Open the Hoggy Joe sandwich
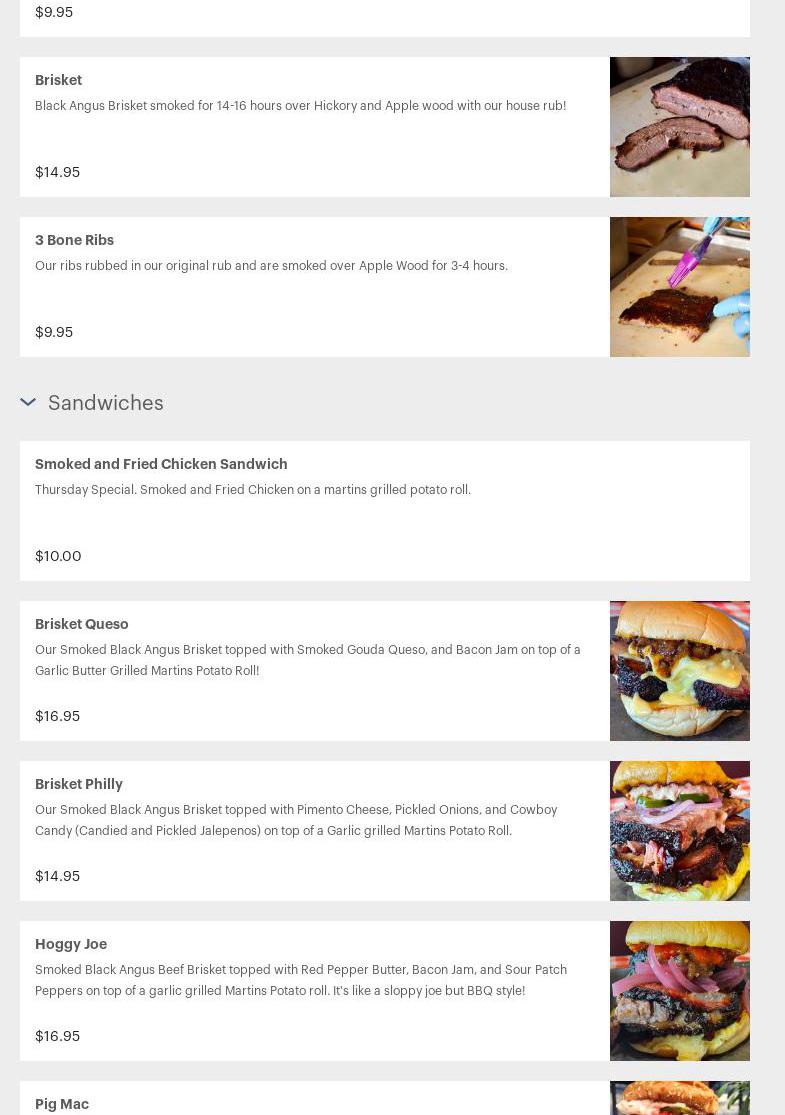Viewport: 785px width, 1115px height. (x=71, y=944)
